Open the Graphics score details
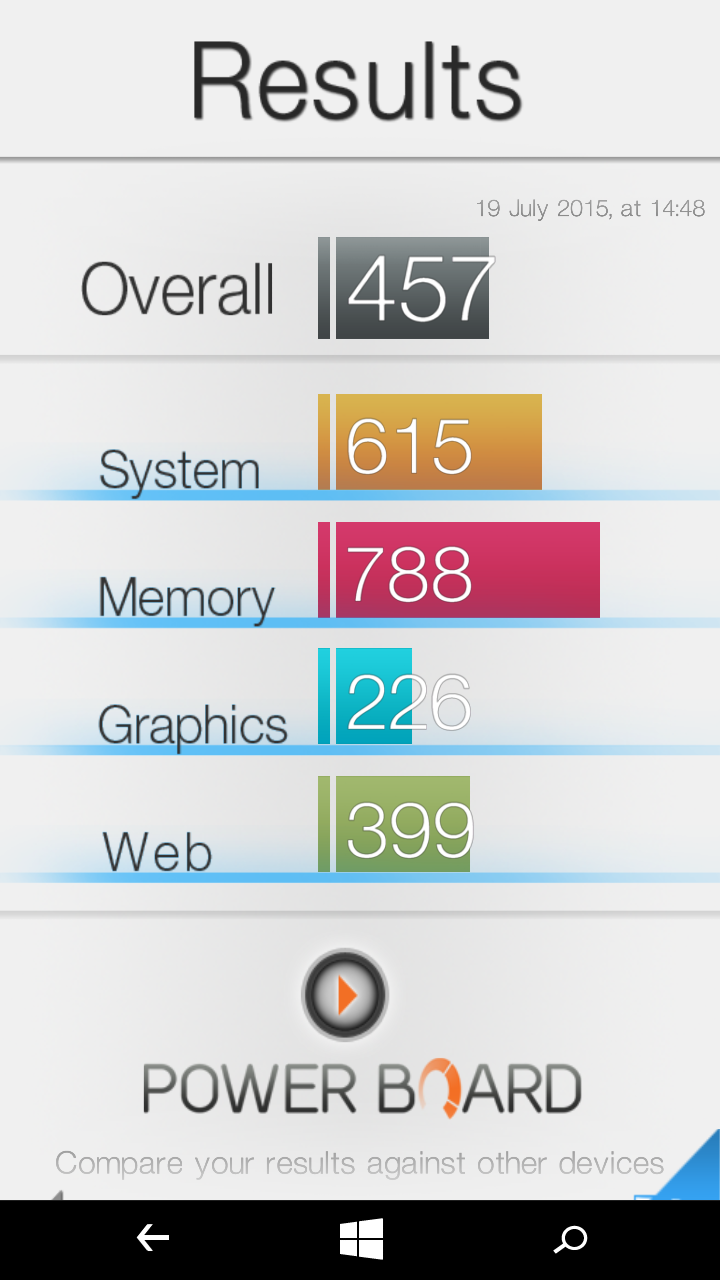This screenshot has width=720, height=1280. point(360,698)
